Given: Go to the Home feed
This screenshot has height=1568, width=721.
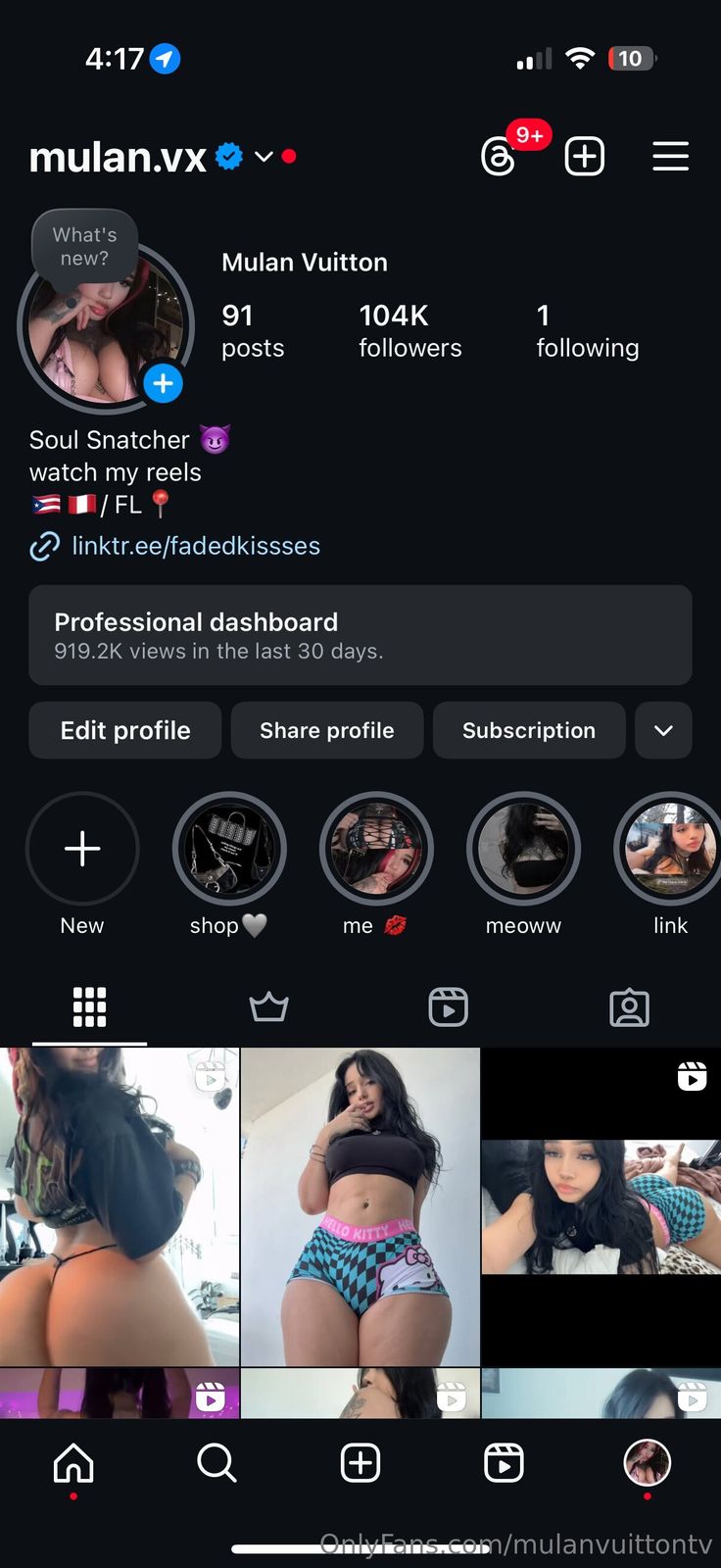Looking at the screenshot, I should (73, 1464).
